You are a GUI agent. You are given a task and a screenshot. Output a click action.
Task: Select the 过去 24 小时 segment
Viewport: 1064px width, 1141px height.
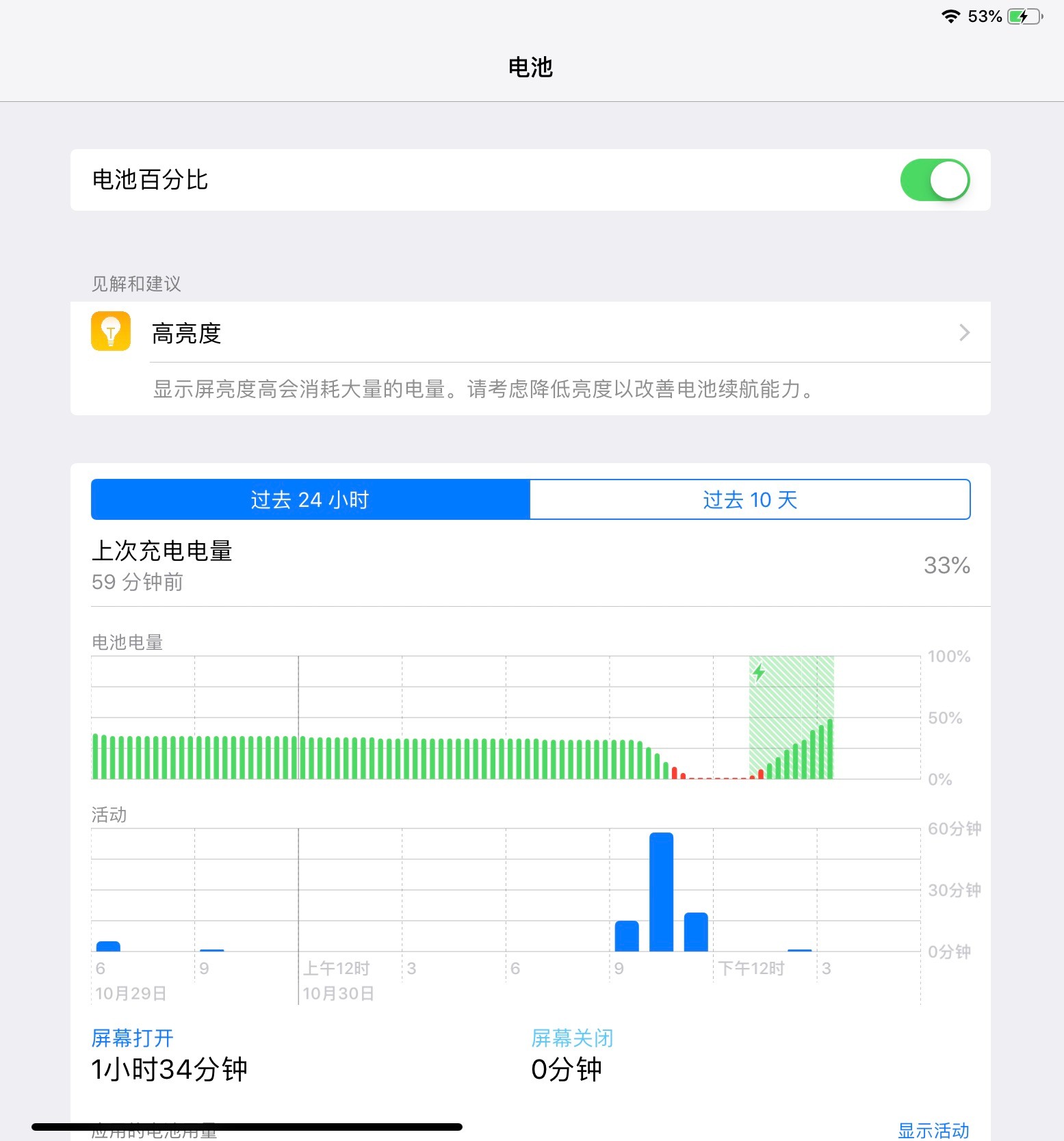tap(311, 499)
